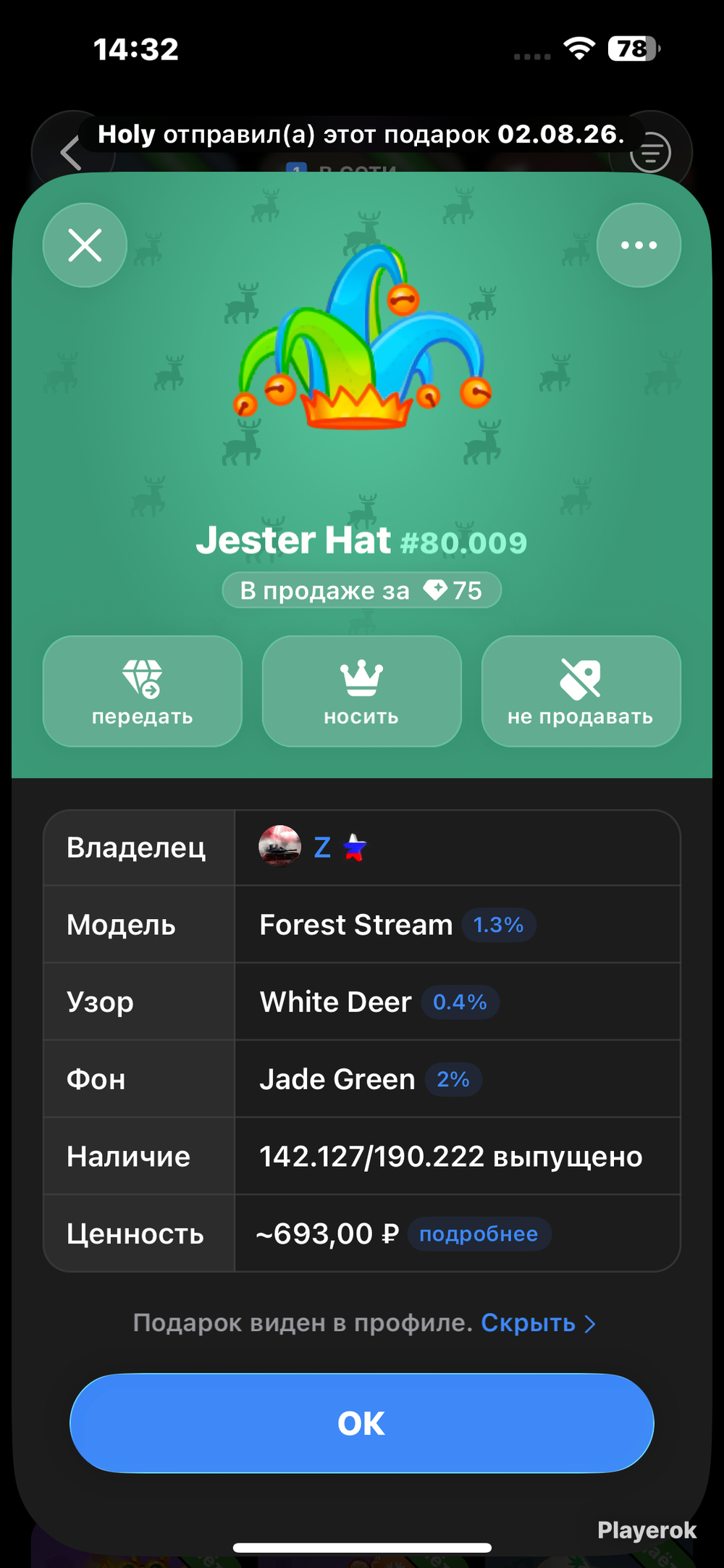Tap the 0.4% White Deer rarity chip
The image size is (724, 1568).
click(460, 1002)
